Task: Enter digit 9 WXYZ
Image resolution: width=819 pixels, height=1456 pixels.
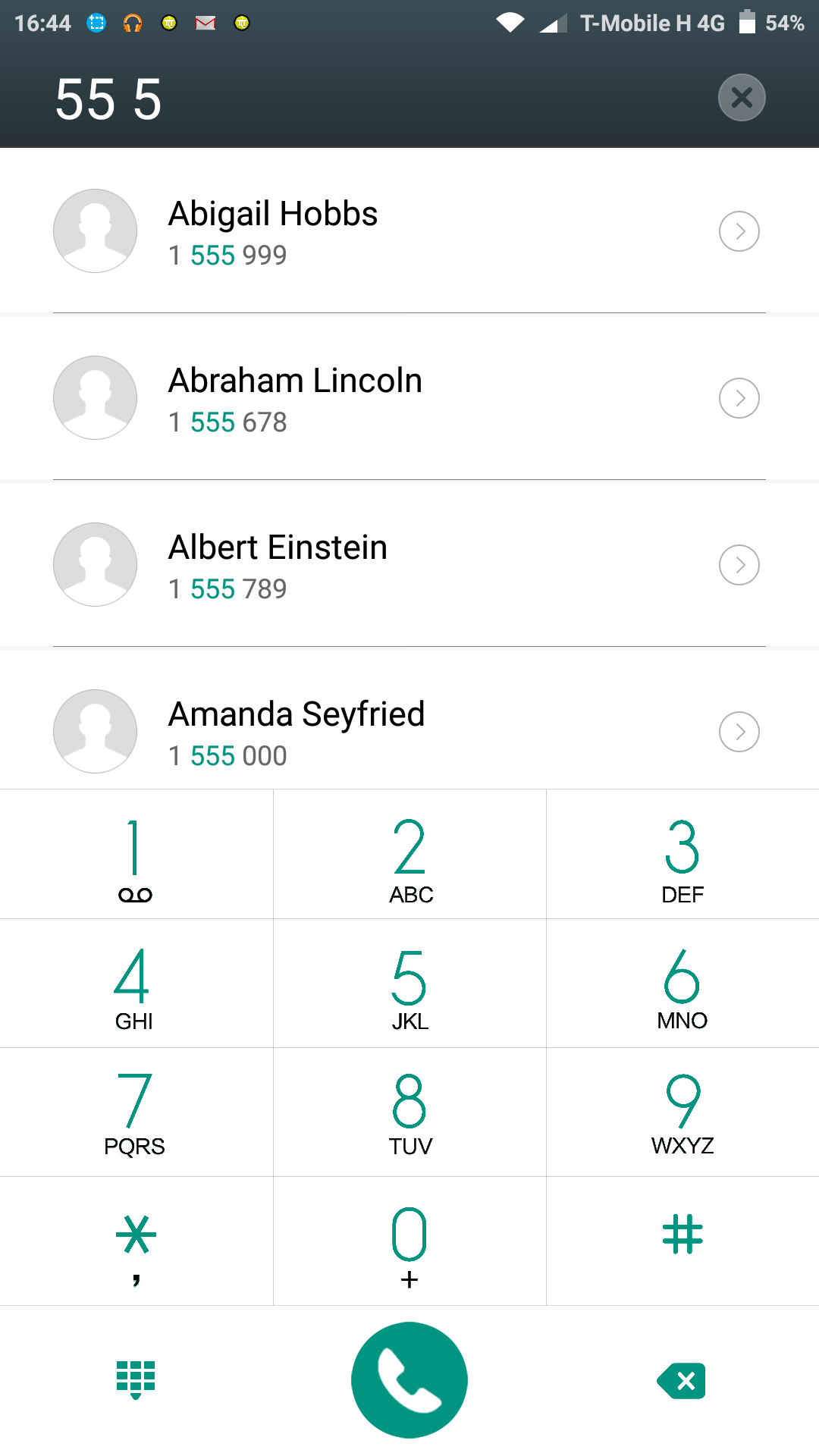Action: coord(682,1112)
